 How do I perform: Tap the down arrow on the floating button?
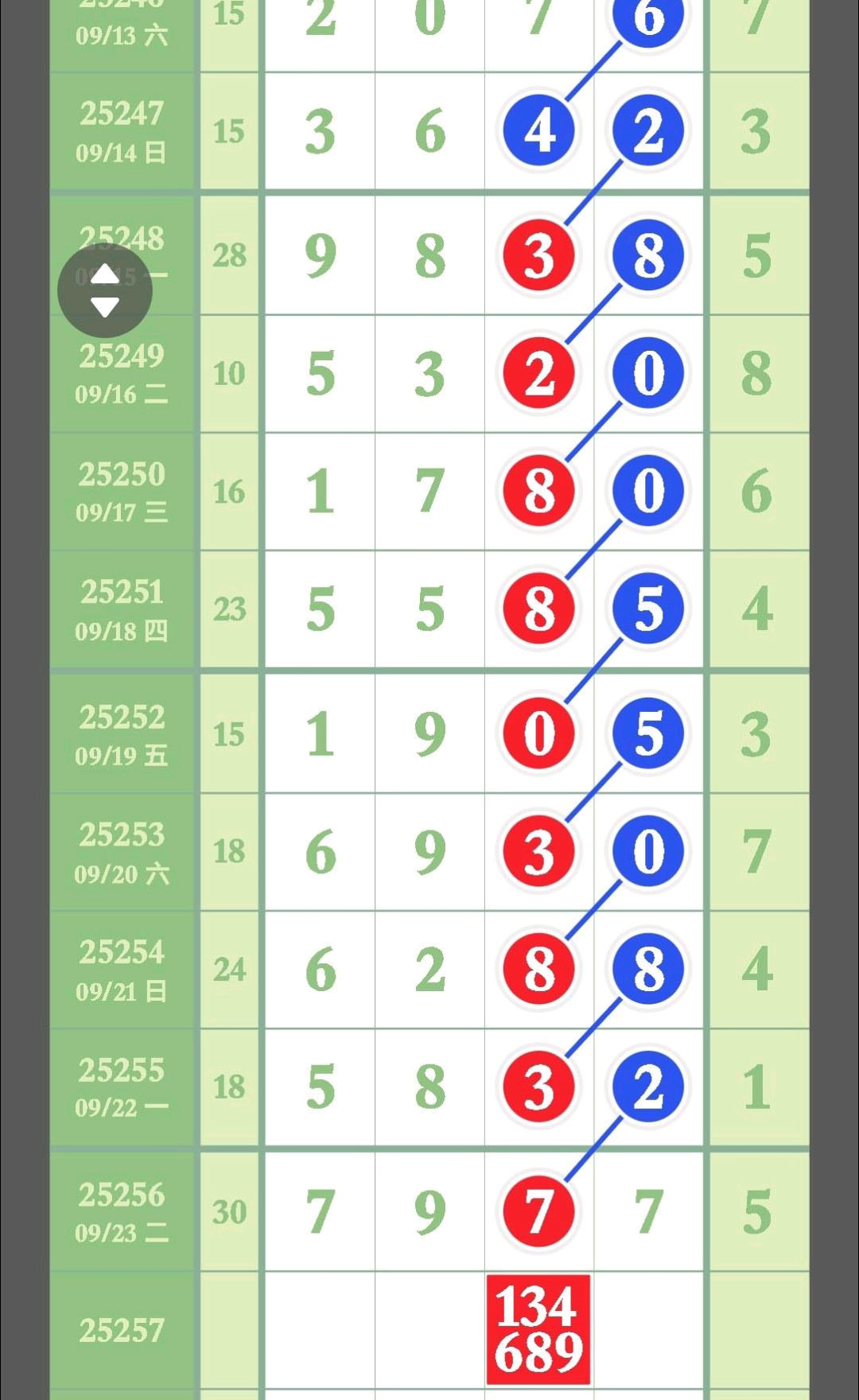pos(105,307)
